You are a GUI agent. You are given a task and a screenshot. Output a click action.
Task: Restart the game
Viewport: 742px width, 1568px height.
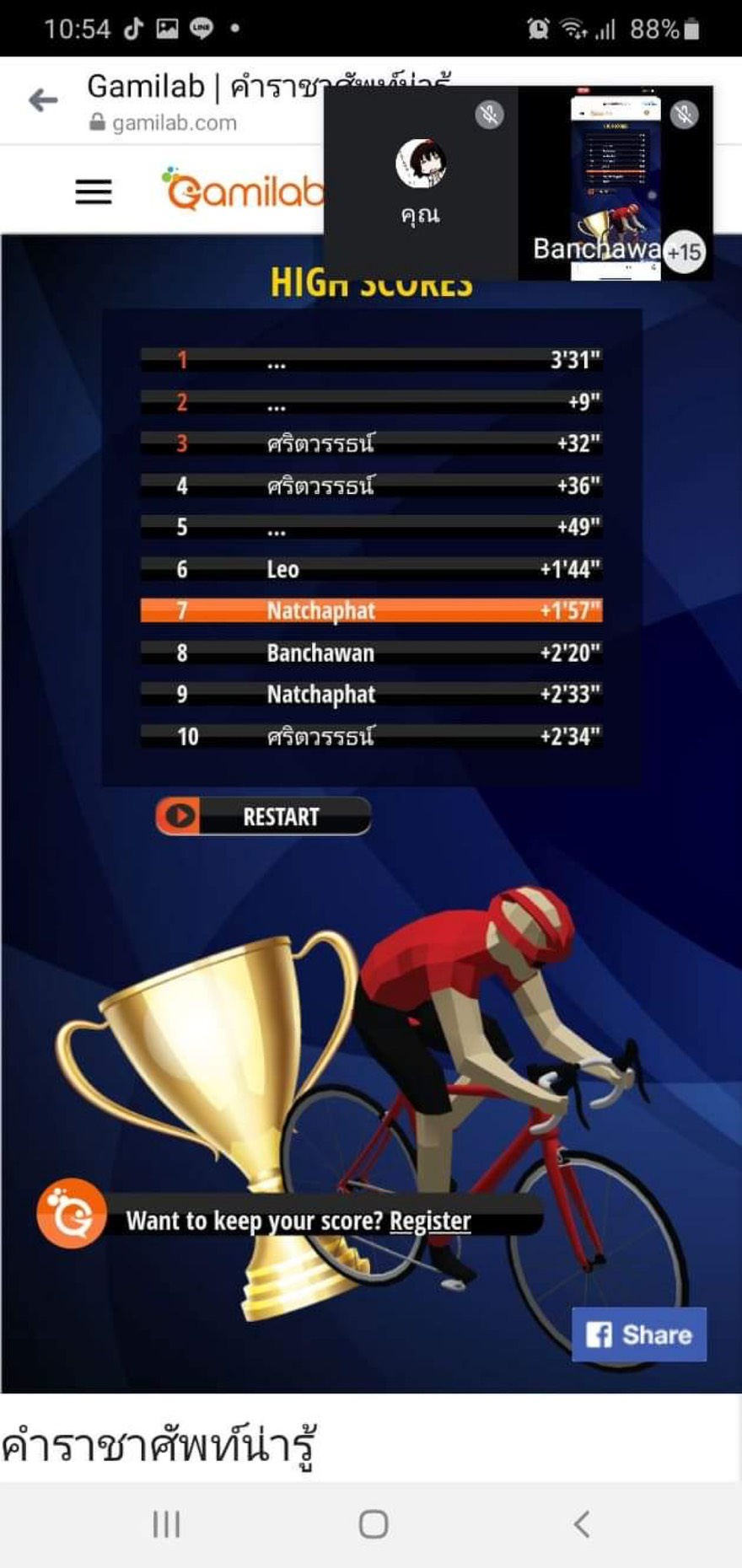(263, 816)
